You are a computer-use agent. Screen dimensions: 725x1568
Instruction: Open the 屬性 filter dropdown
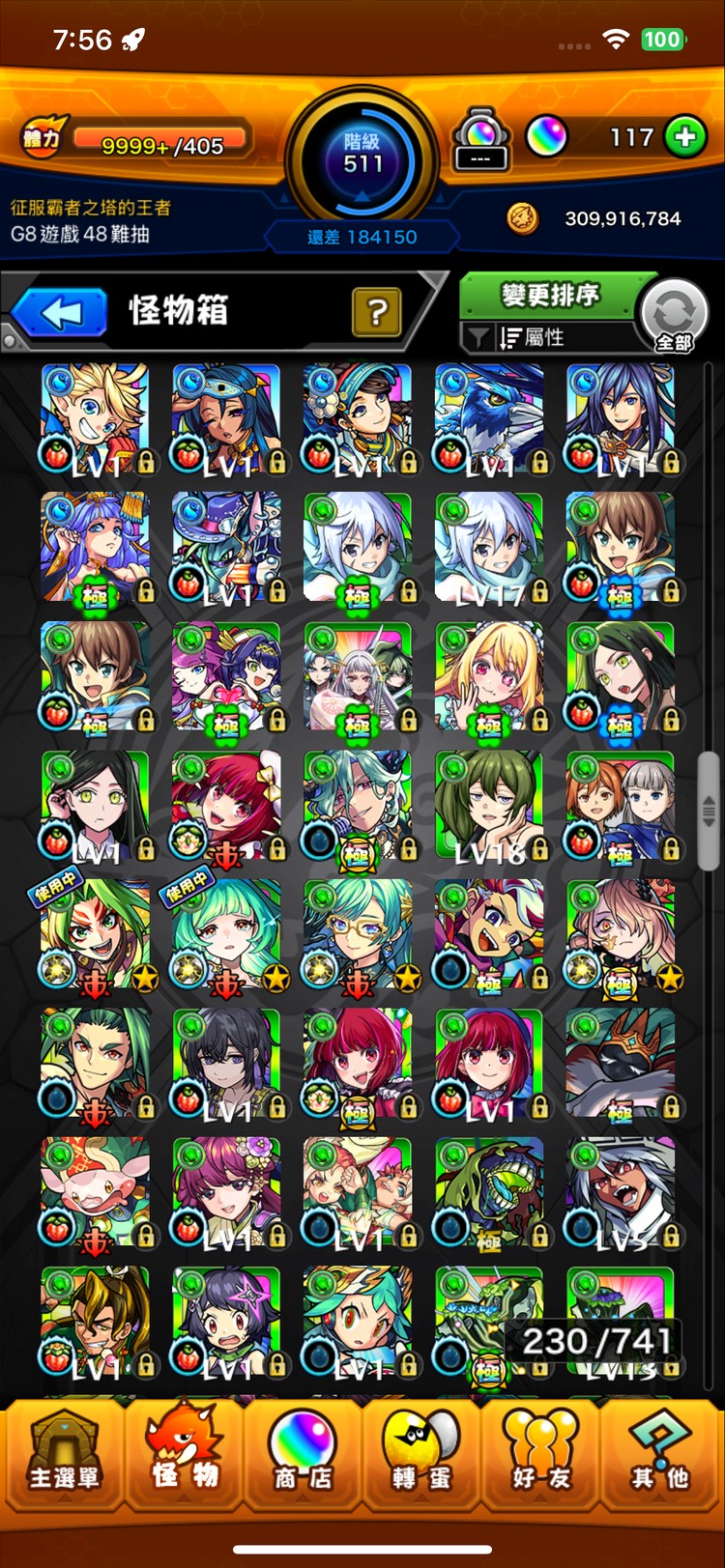(546, 338)
